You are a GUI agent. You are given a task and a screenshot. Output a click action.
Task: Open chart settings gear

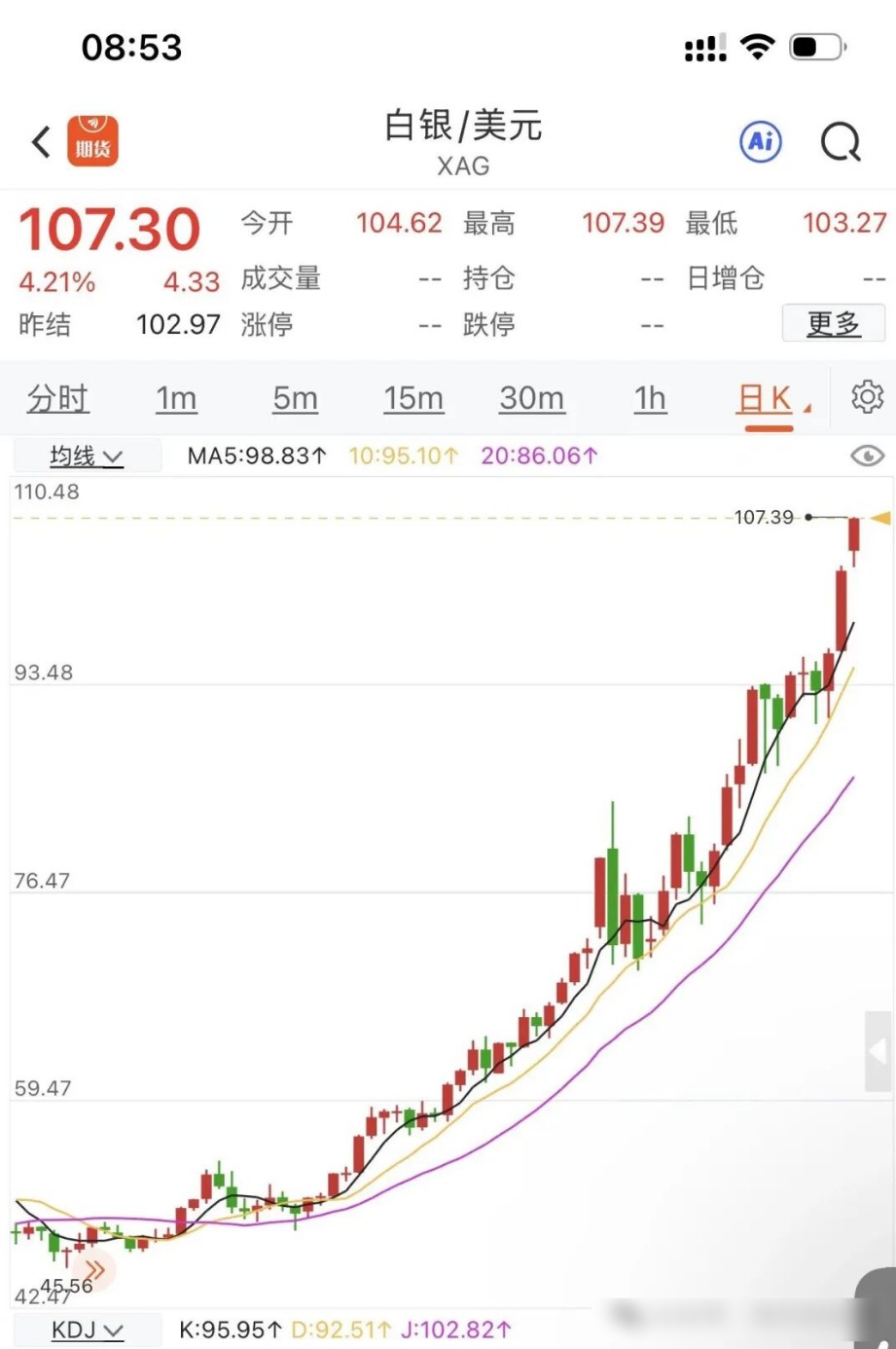(x=867, y=397)
